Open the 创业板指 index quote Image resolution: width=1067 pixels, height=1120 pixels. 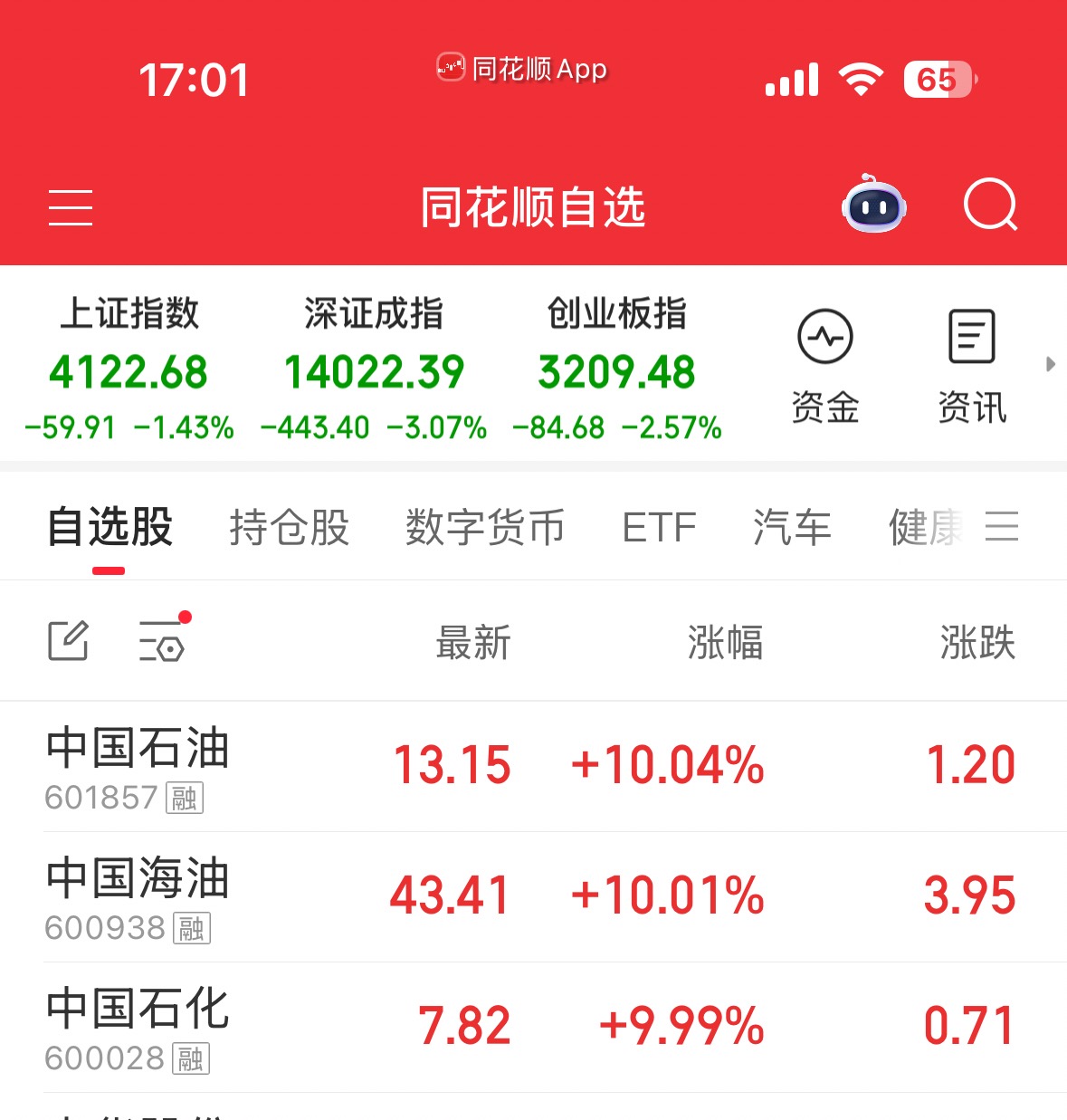coord(617,369)
